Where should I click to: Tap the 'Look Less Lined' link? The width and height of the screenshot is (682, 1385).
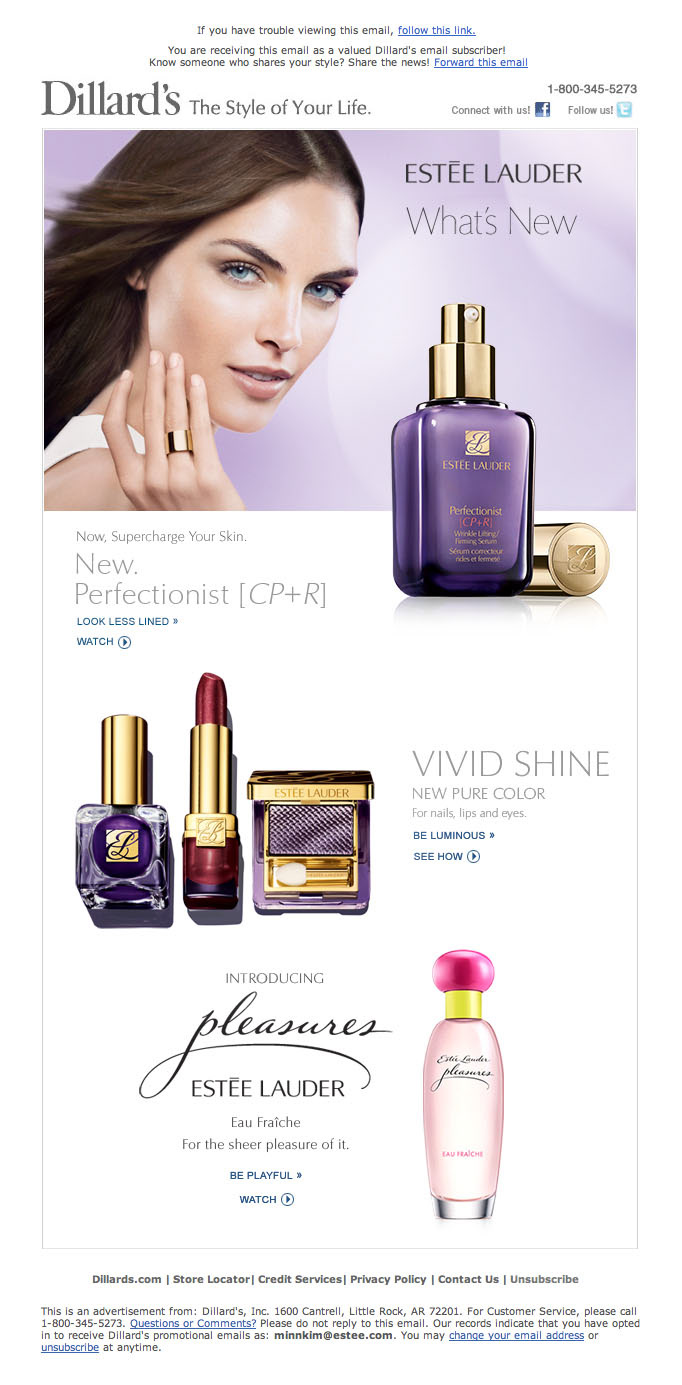(x=127, y=621)
